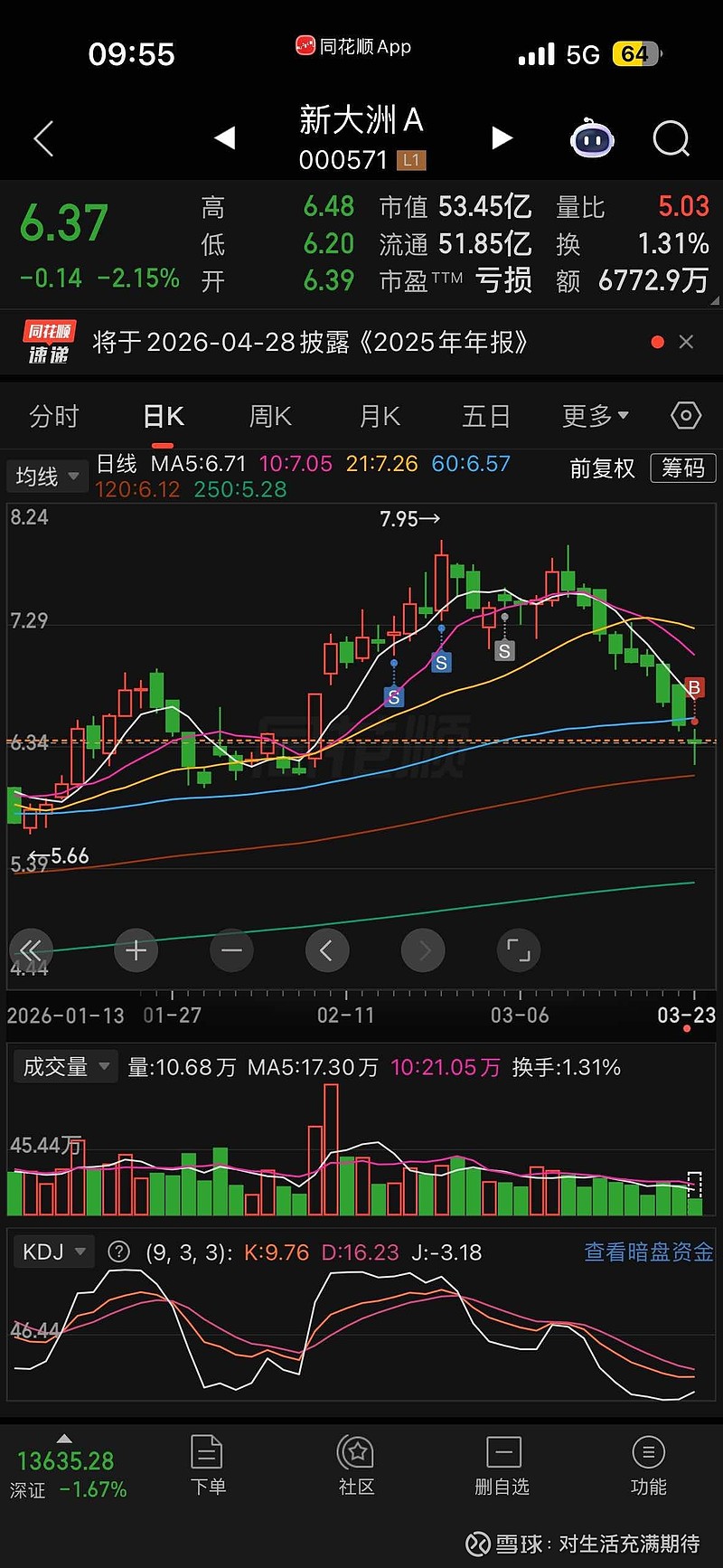Tap the 筹码 button
The height and width of the screenshot is (1568, 723).
(x=682, y=468)
